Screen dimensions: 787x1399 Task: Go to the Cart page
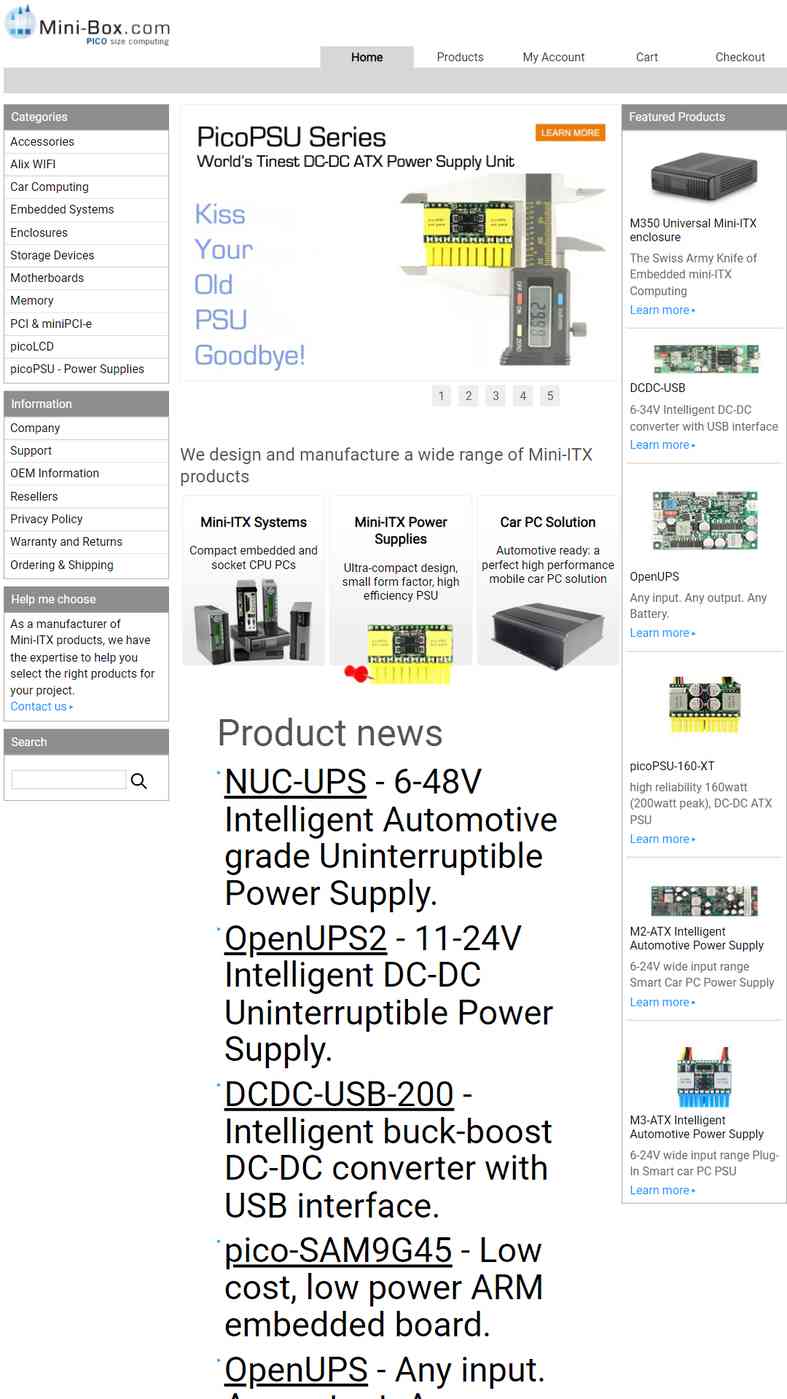coord(647,57)
